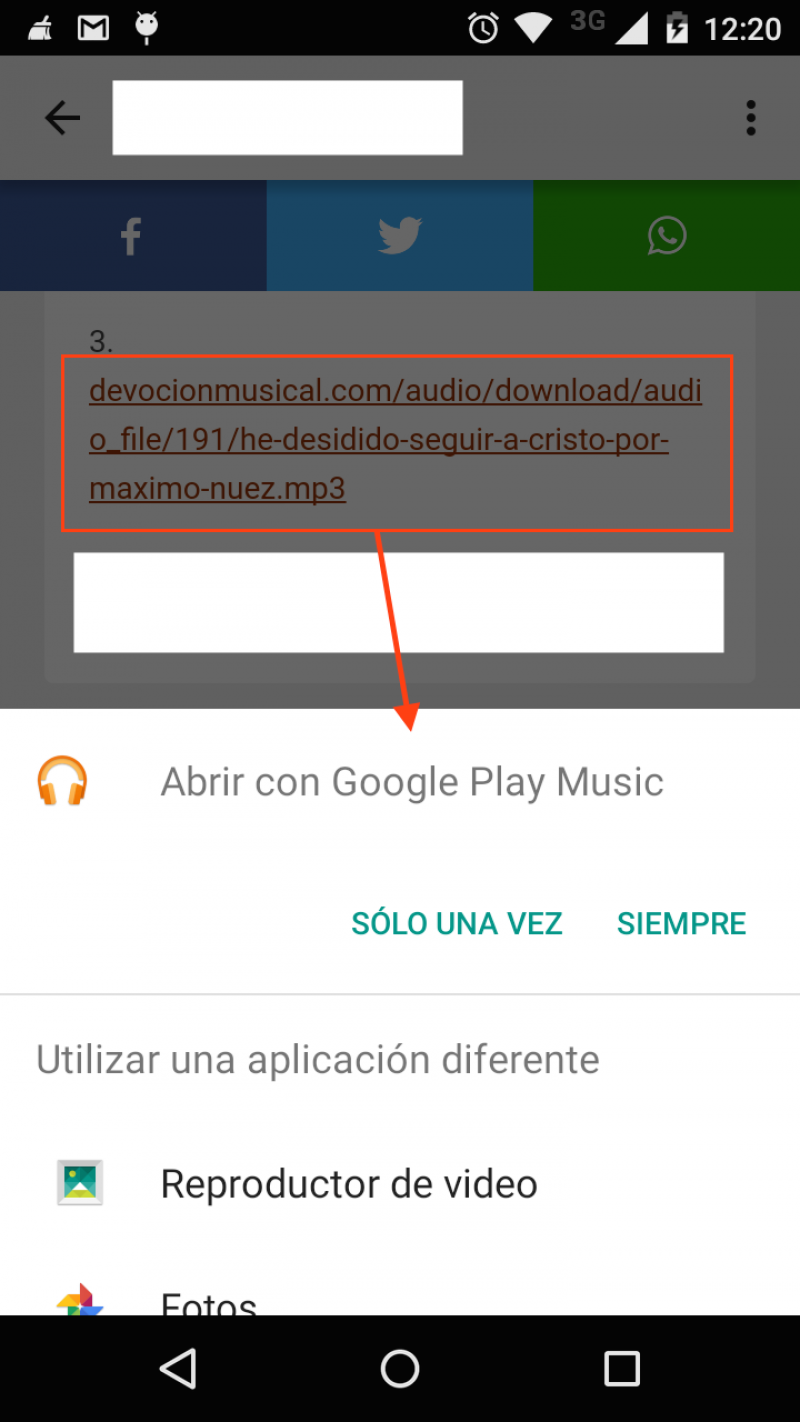Open the three-dot overflow menu
Viewport: 800px width, 1422px height.
(750, 118)
